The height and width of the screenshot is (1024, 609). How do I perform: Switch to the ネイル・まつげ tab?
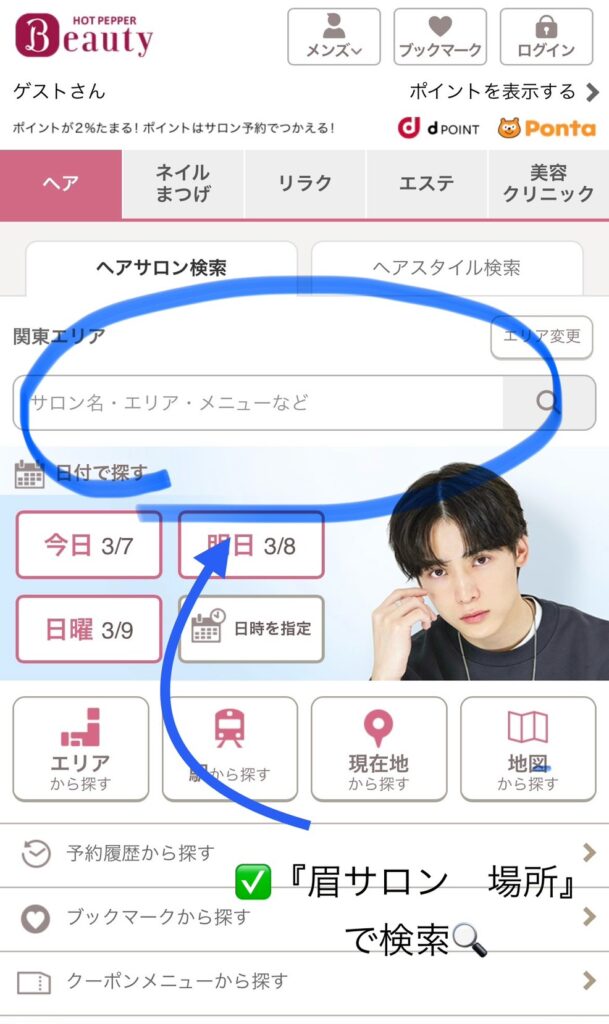click(x=183, y=184)
